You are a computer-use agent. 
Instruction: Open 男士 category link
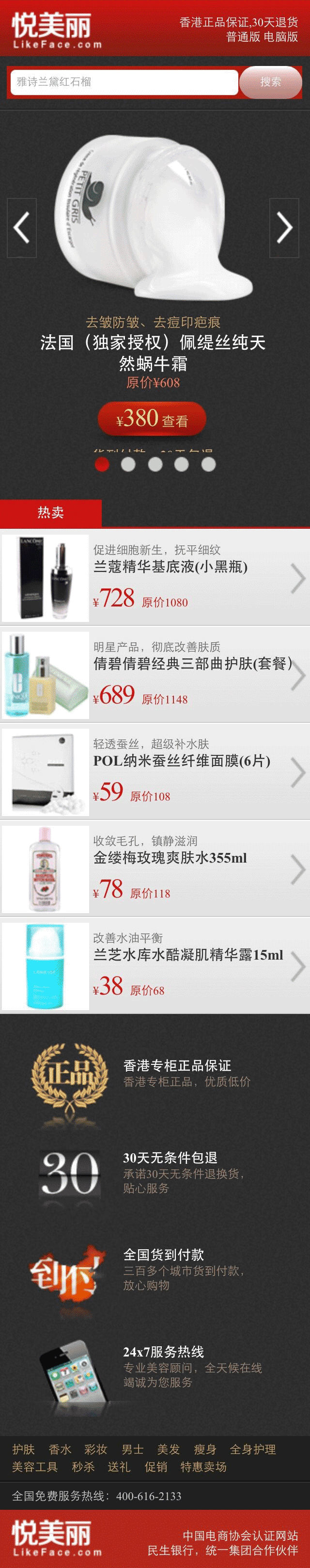[x=132, y=1449]
